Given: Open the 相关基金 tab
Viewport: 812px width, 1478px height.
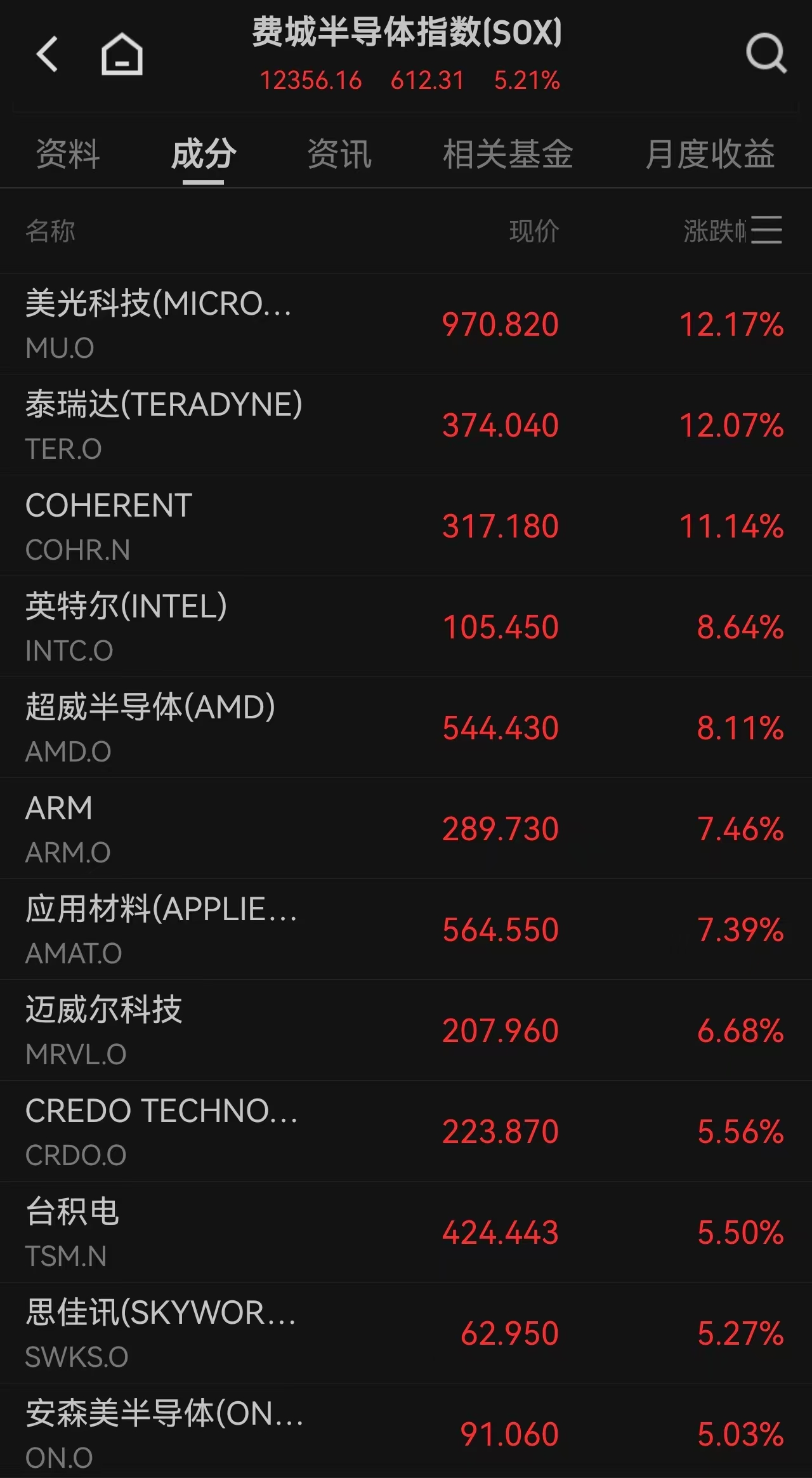Looking at the screenshot, I should (x=507, y=154).
